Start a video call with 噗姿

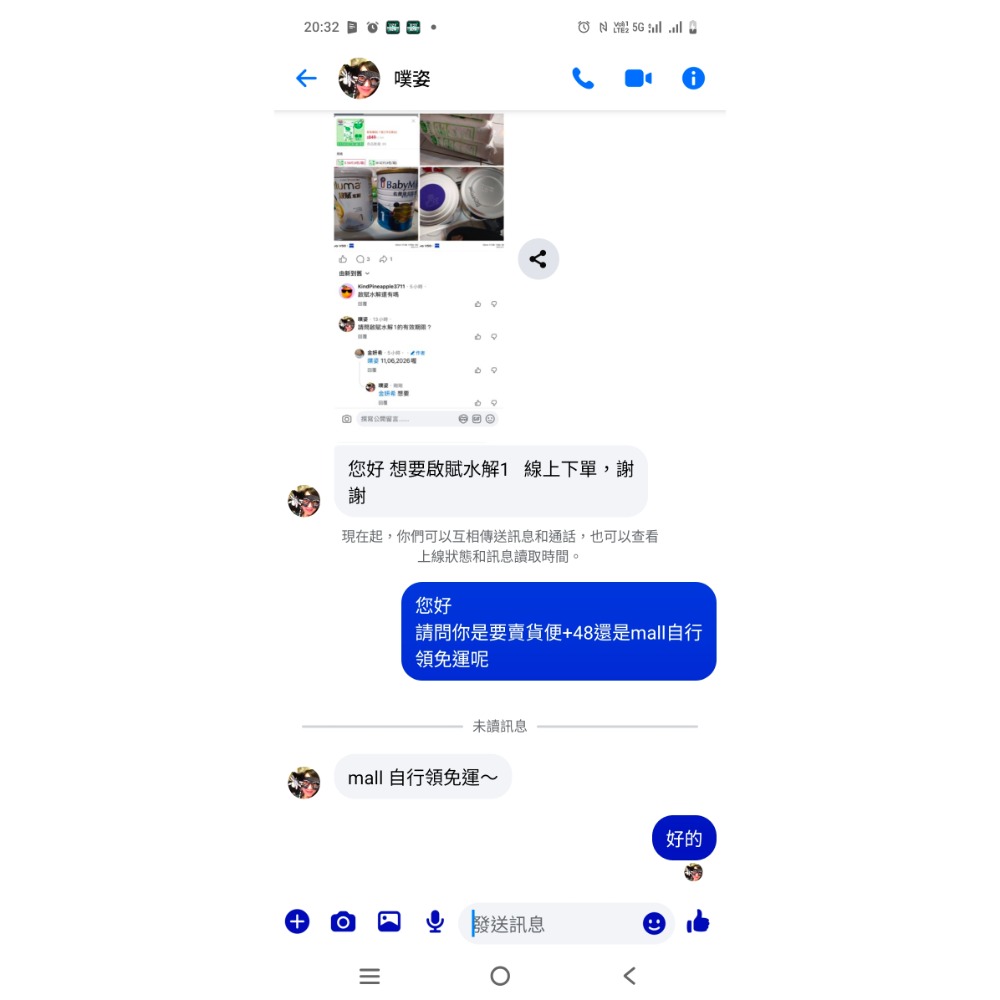pyautogui.click(x=638, y=78)
